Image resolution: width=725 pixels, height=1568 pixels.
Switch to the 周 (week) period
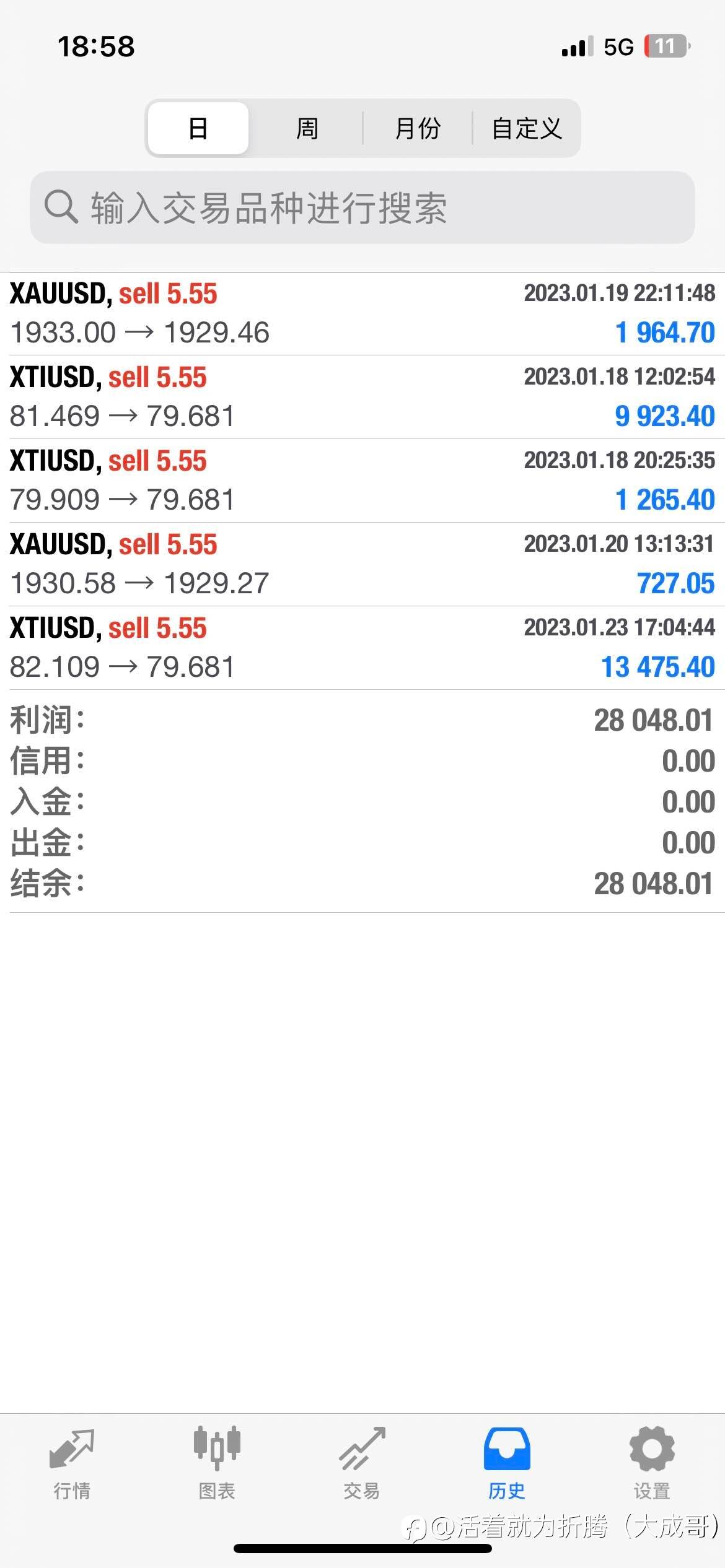(x=307, y=128)
